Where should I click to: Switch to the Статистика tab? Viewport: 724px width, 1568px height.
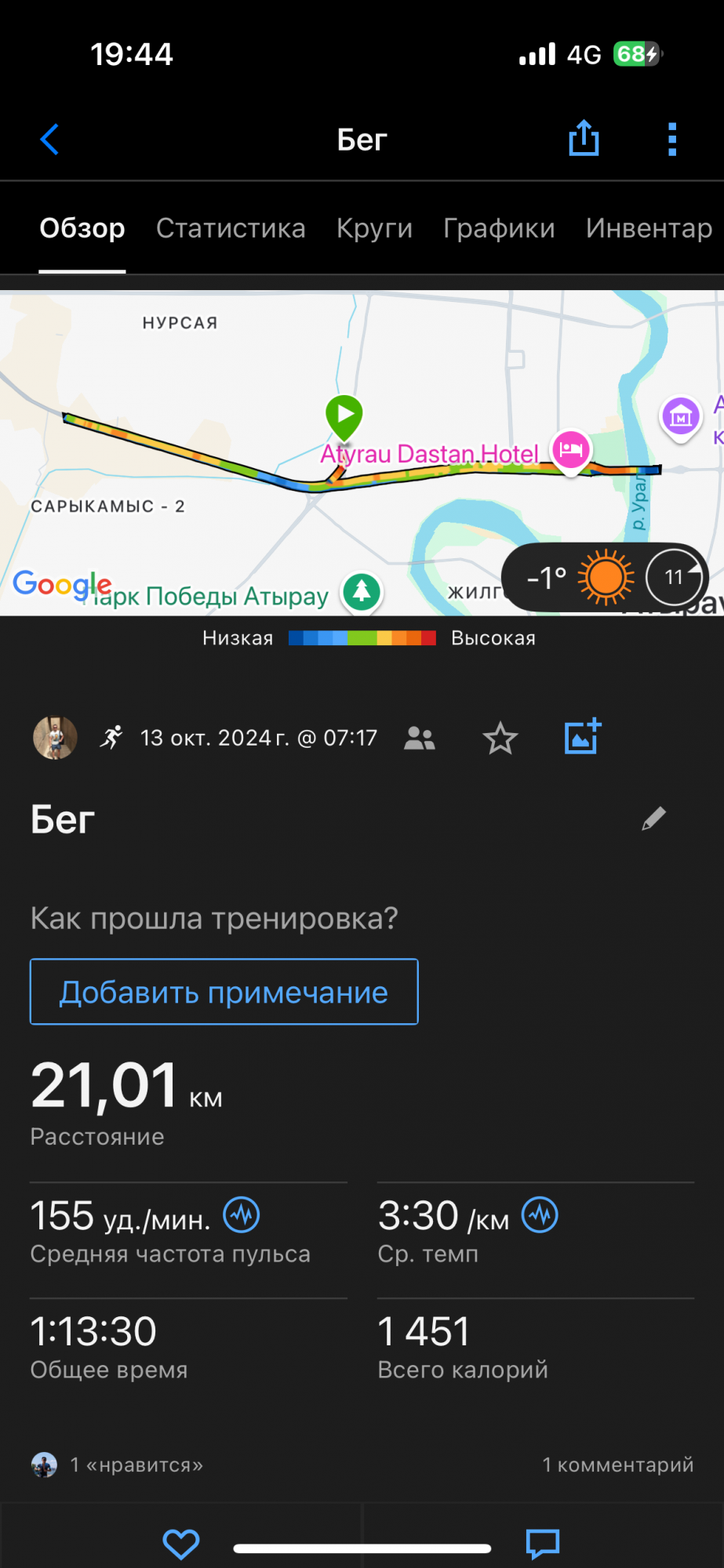pos(231,228)
